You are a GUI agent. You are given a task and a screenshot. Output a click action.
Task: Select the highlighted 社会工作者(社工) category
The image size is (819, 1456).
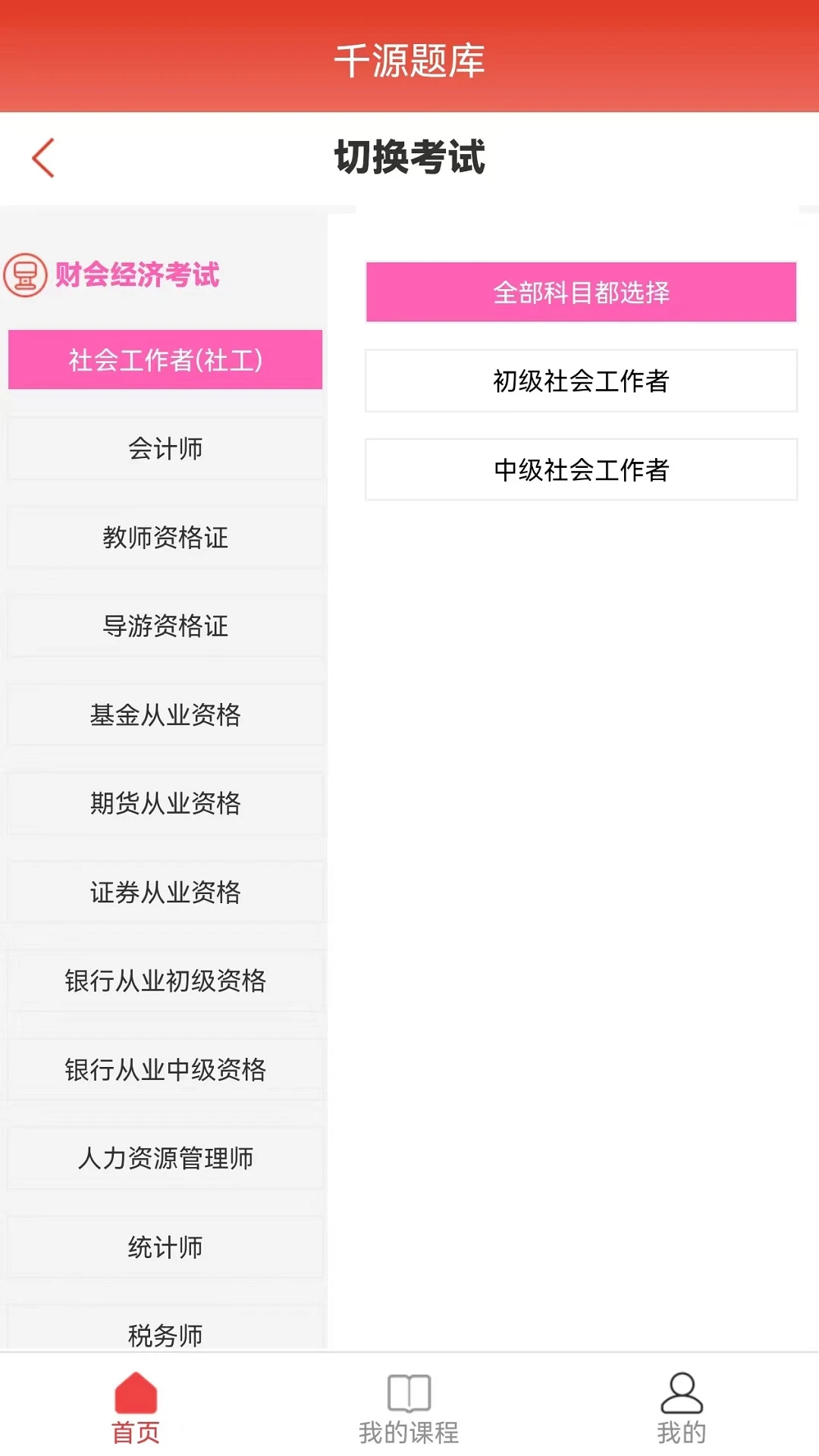(165, 359)
